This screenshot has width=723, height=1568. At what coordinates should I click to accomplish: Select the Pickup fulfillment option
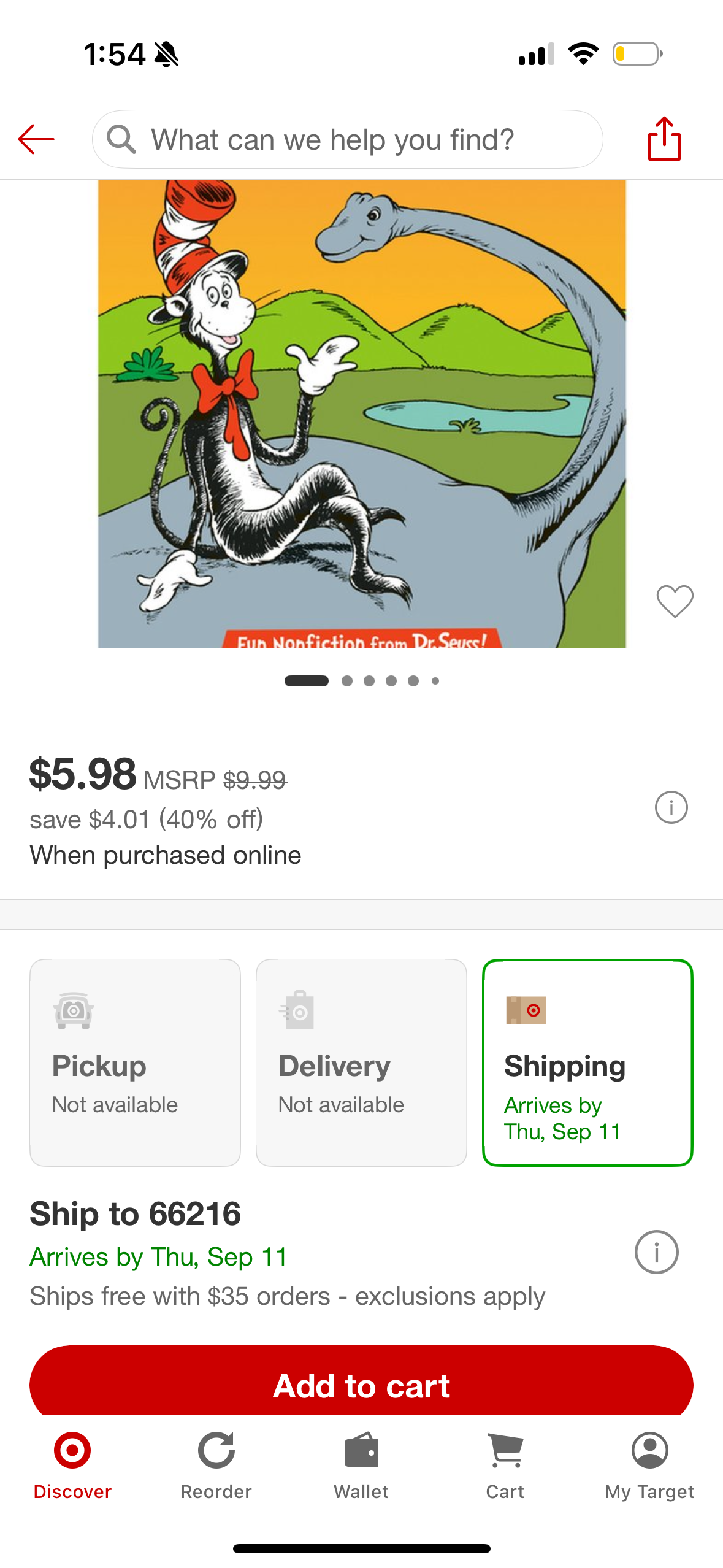click(x=135, y=1062)
